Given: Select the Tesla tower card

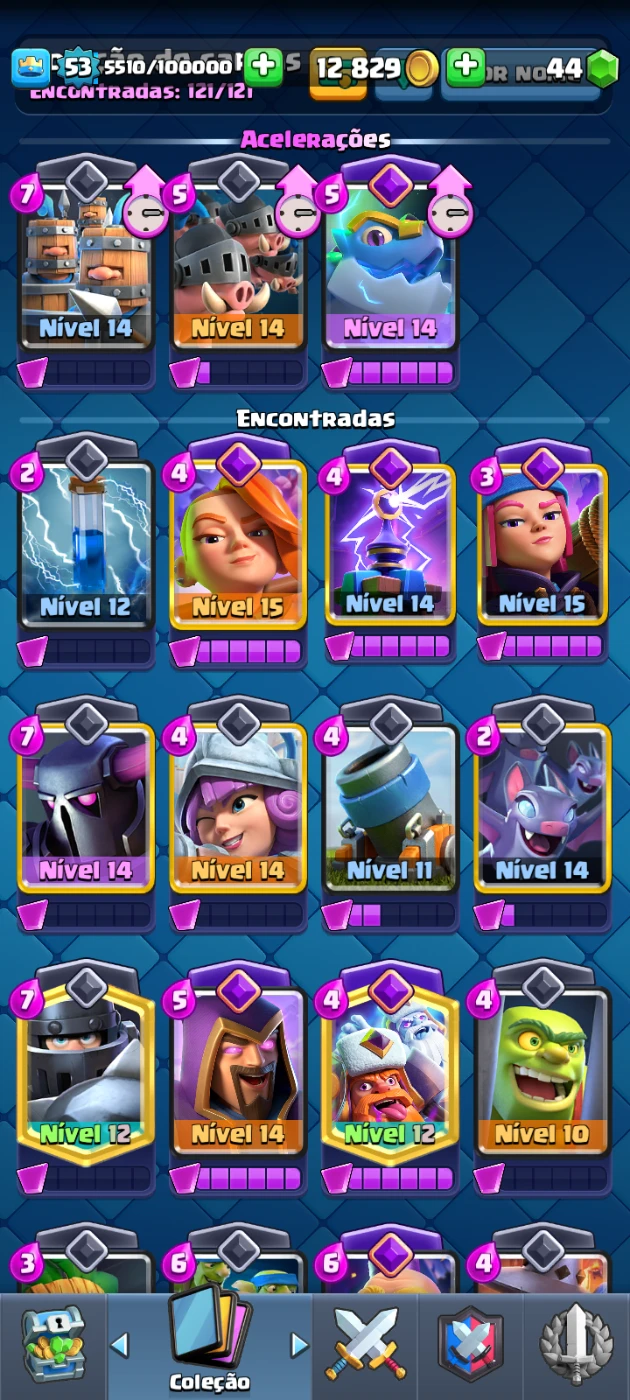Looking at the screenshot, I should (x=390, y=545).
